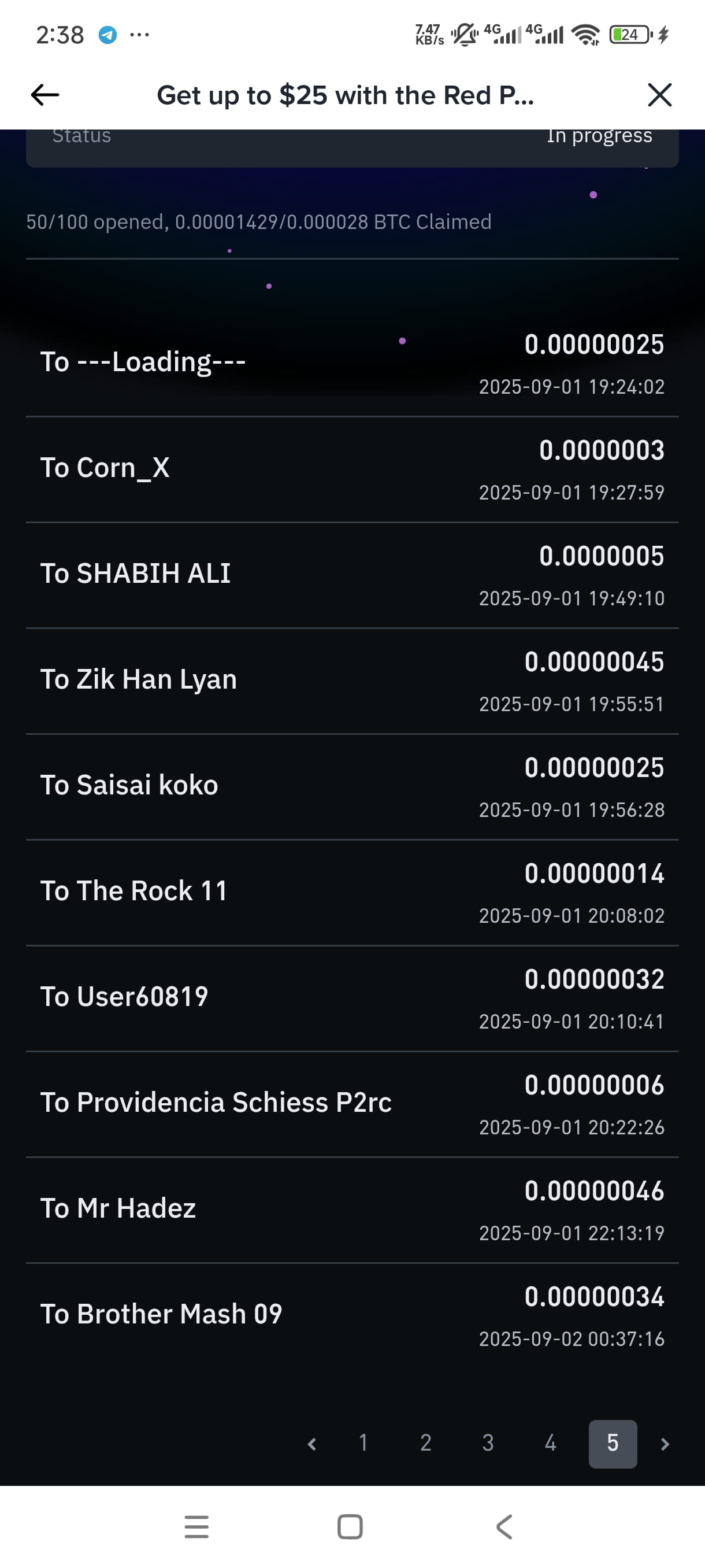Tap the three-dot overflow near the clock
This screenshot has width=705, height=1568.
click(139, 35)
